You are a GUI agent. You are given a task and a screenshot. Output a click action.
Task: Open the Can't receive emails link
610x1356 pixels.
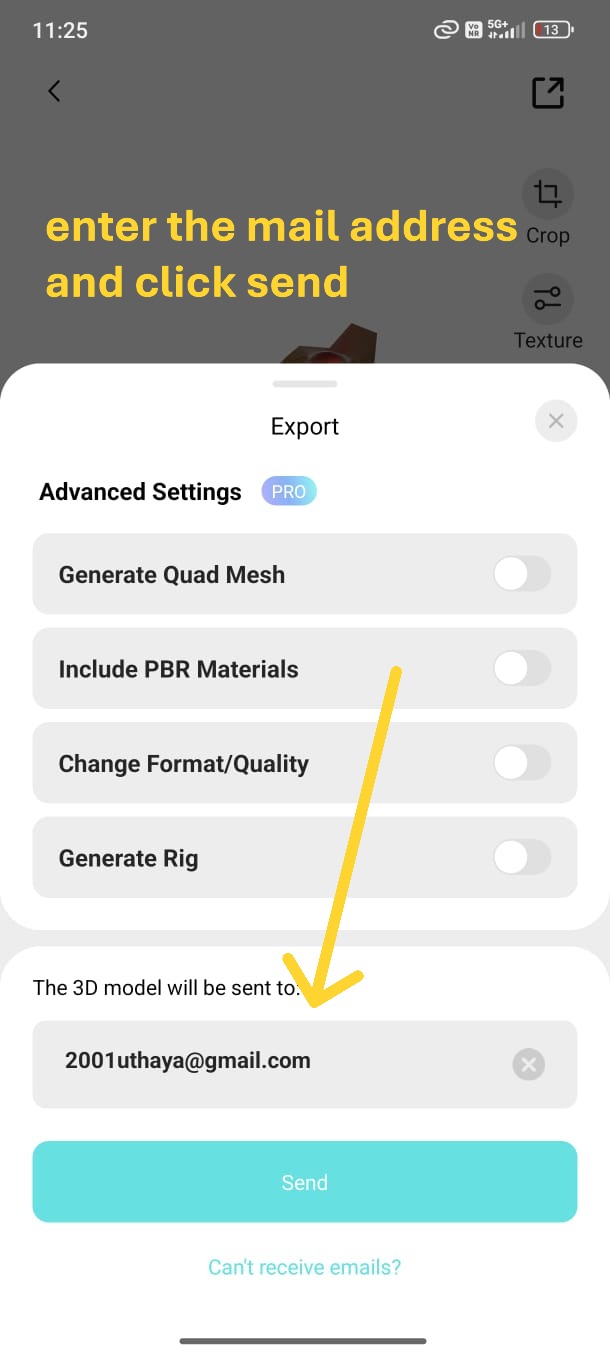304,1267
